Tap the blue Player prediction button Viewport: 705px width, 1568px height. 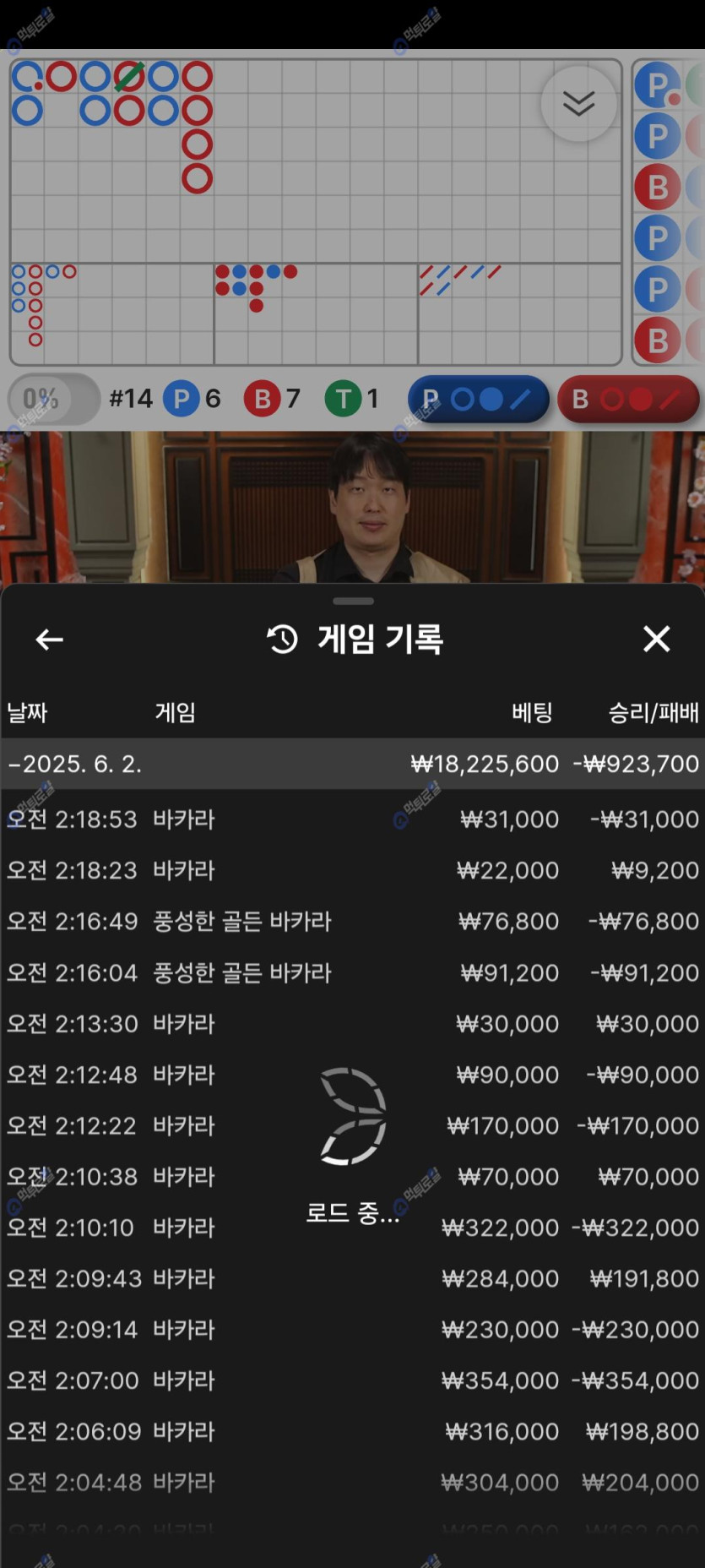(478, 400)
